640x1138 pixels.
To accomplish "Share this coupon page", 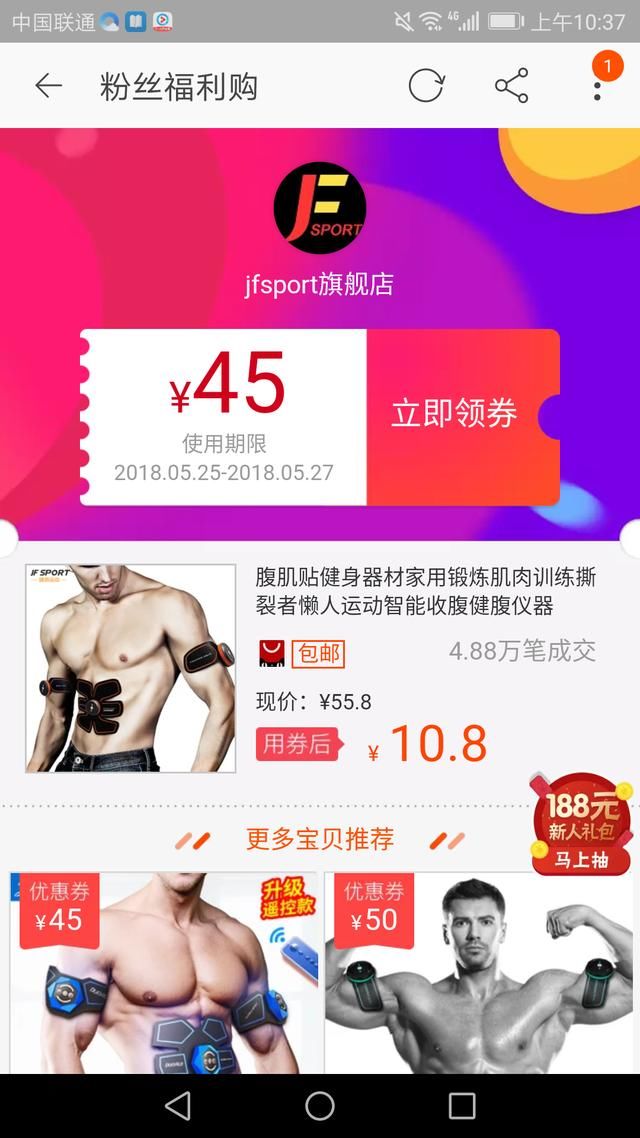I will point(511,87).
